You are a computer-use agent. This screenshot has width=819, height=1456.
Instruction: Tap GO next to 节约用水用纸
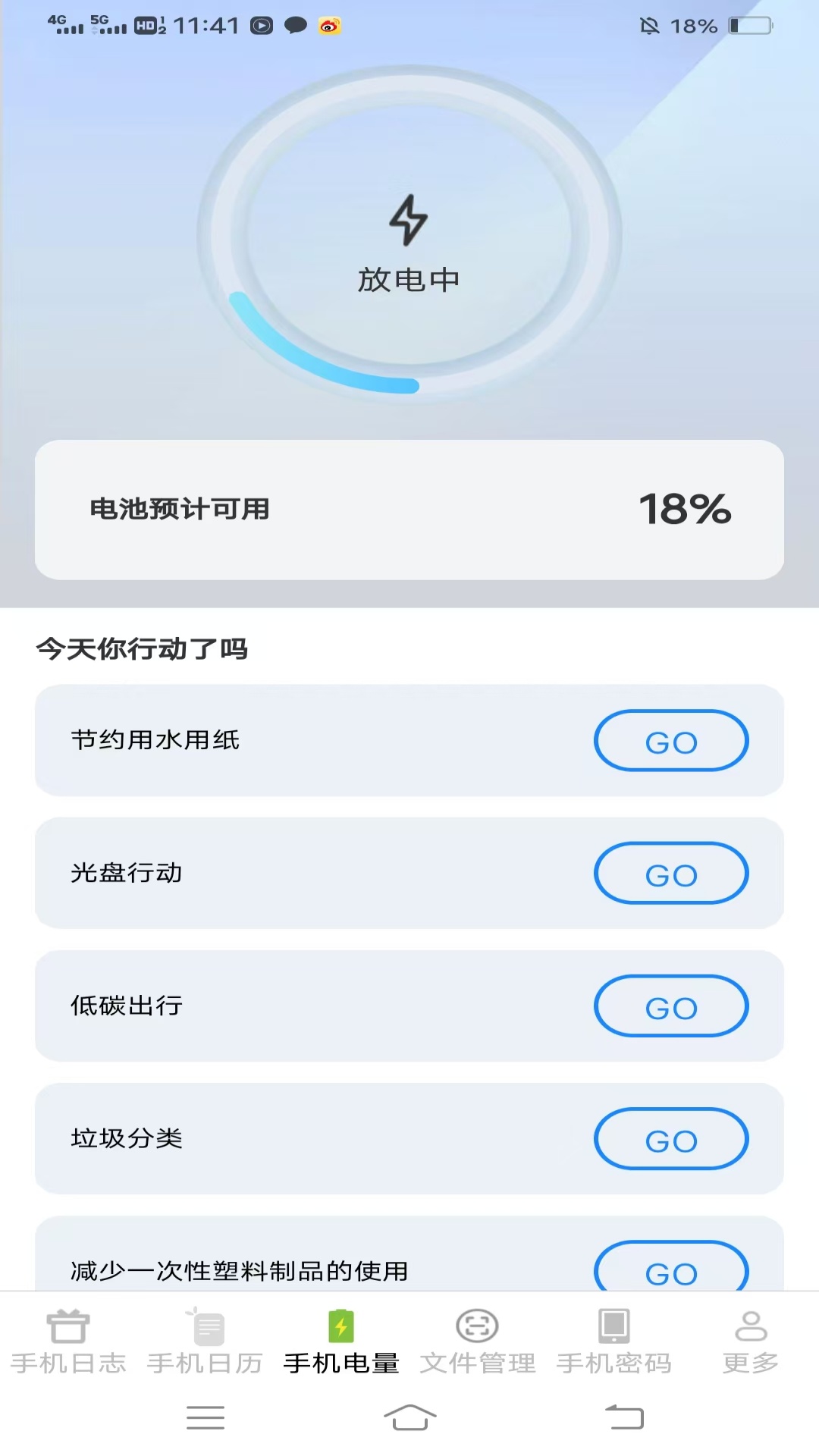(671, 741)
